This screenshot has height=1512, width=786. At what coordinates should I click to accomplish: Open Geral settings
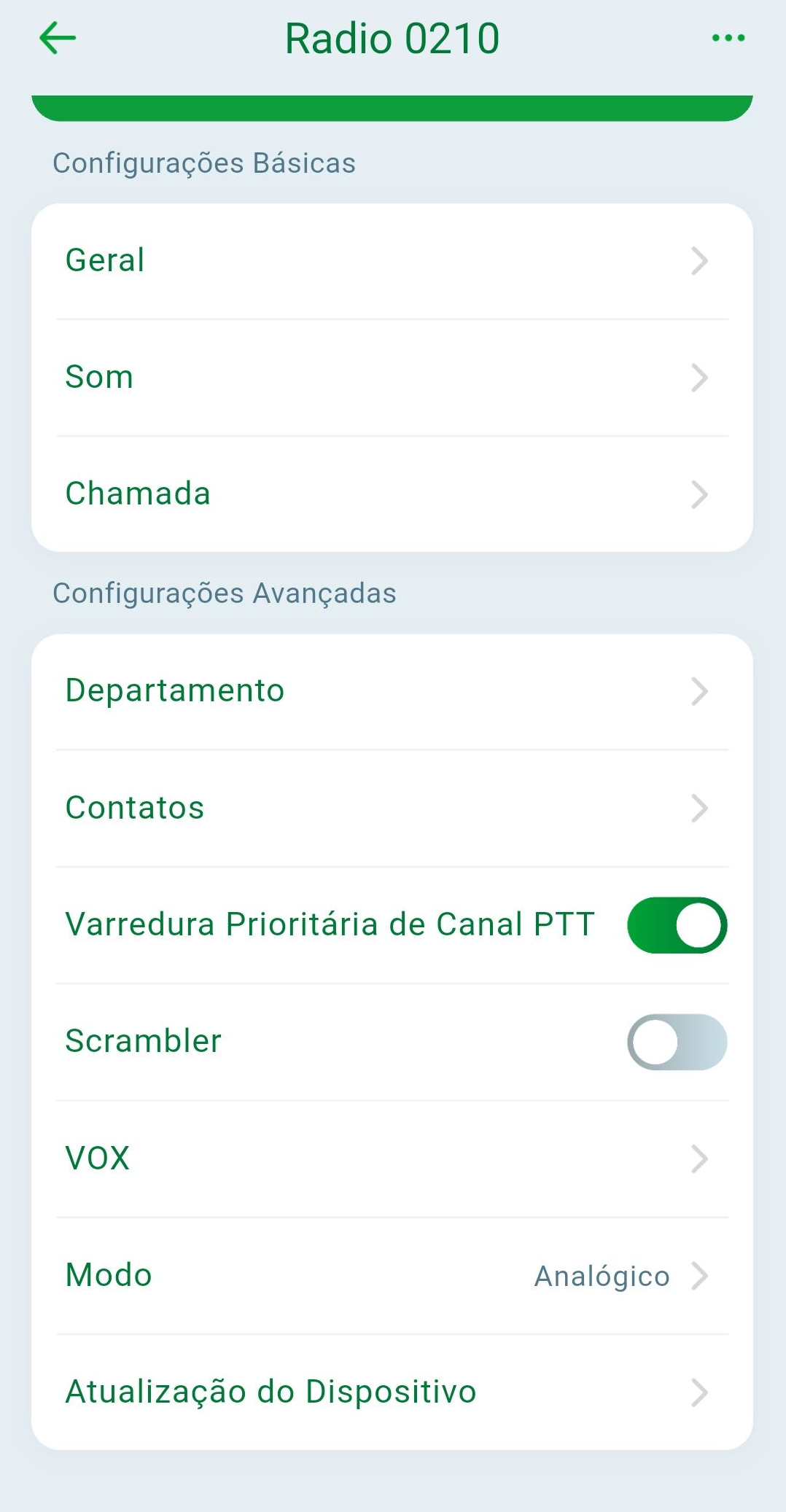pyautogui.click(x=392, y=261)
